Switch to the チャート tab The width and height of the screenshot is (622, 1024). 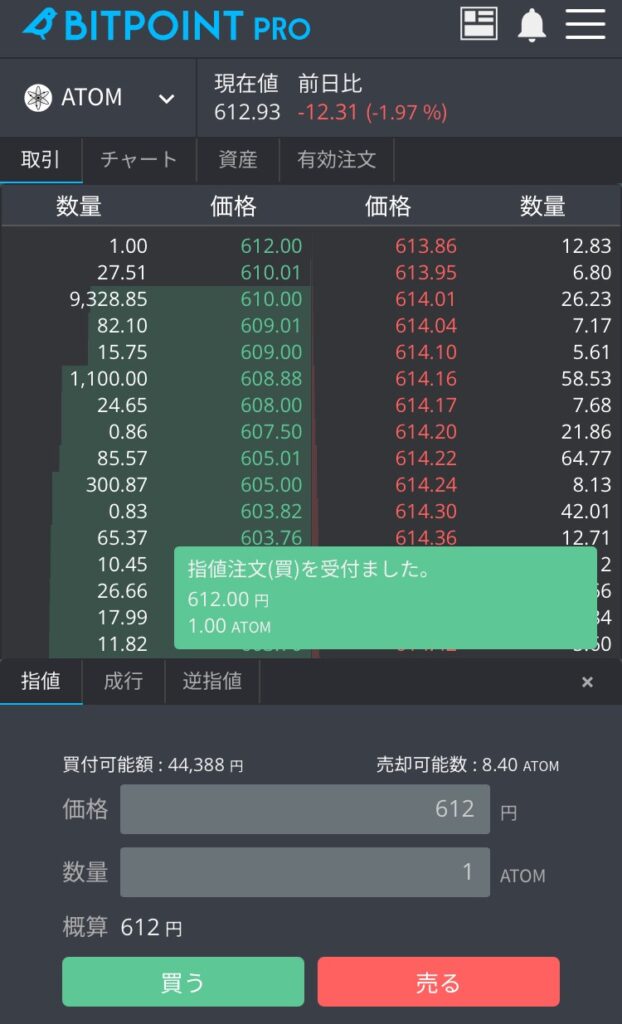[139, 160]
